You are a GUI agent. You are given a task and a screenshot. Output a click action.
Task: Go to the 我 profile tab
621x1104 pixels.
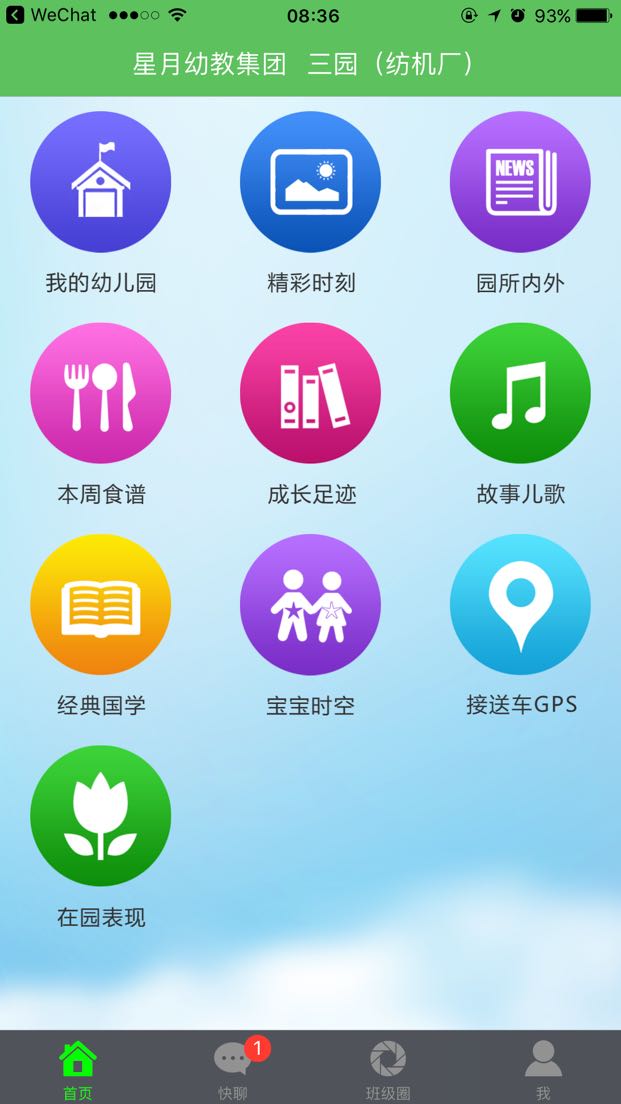[x=543, y=1069]
